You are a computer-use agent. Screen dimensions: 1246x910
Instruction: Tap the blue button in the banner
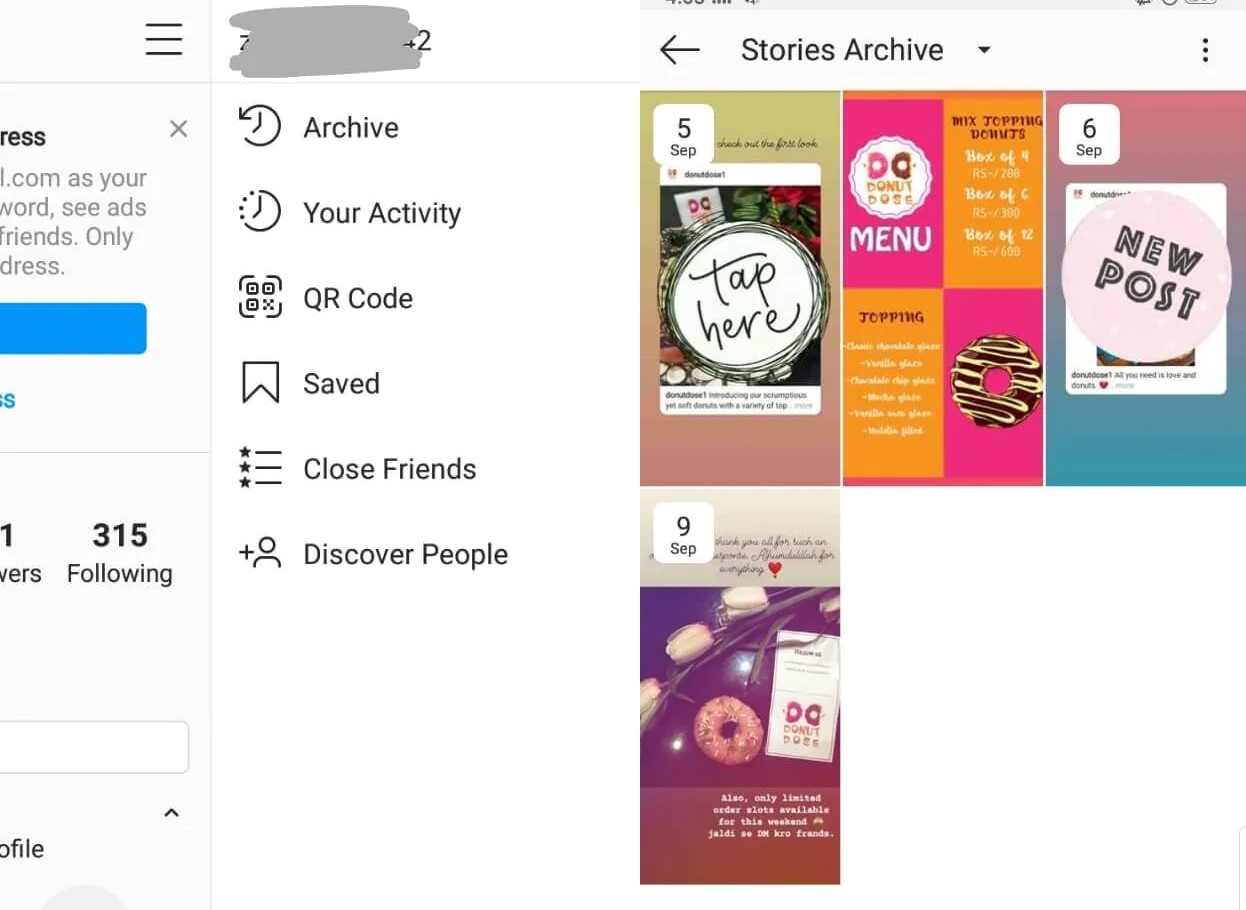coord(70,329)
